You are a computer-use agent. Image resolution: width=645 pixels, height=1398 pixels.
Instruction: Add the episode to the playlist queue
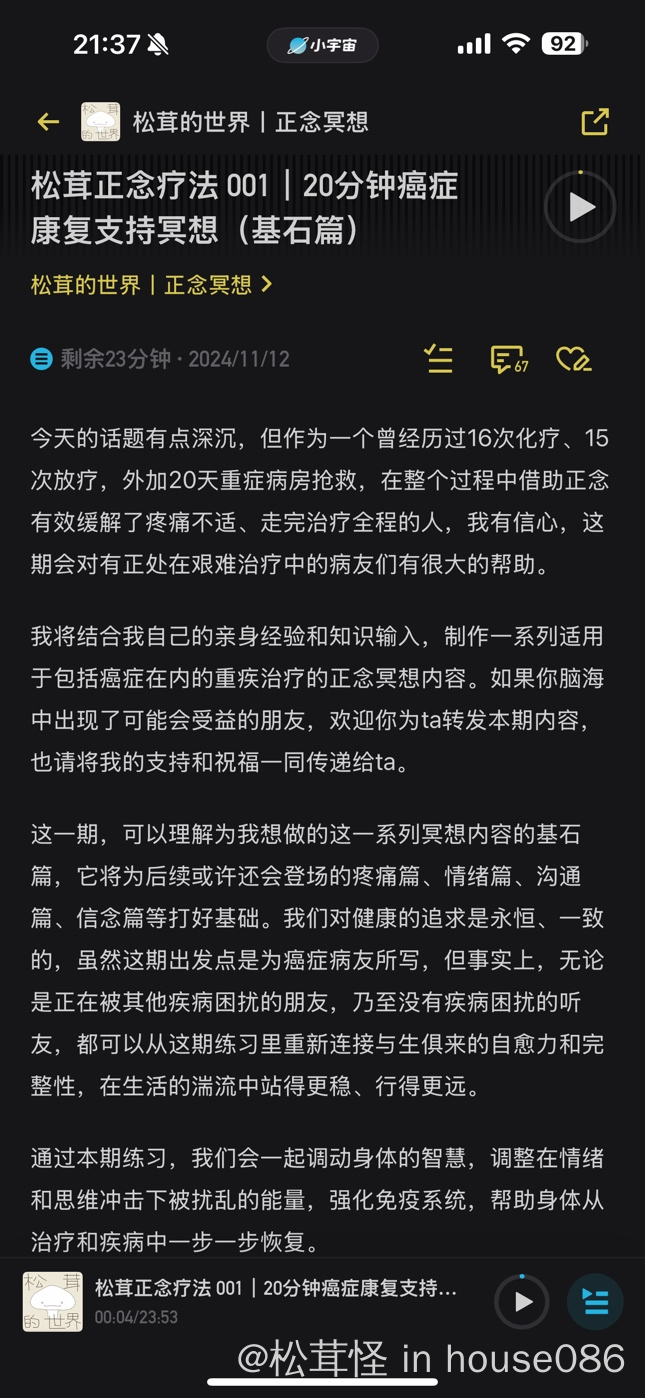[x=438, y=359]
